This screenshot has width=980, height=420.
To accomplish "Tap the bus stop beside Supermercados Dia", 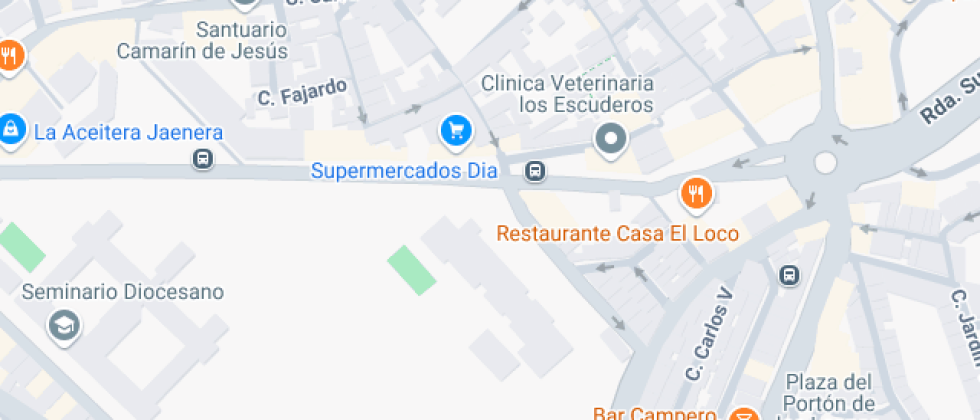I will pos(536,171).
